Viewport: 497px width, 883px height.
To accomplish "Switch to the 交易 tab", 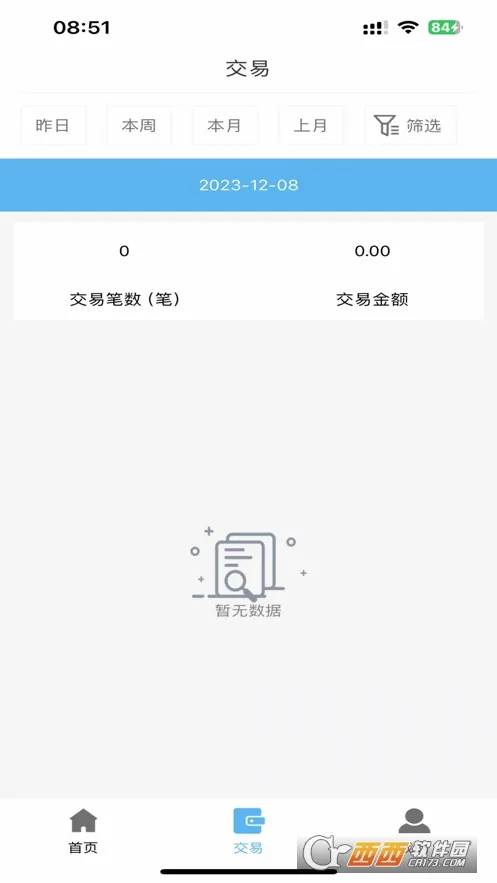I will point(248,831).
